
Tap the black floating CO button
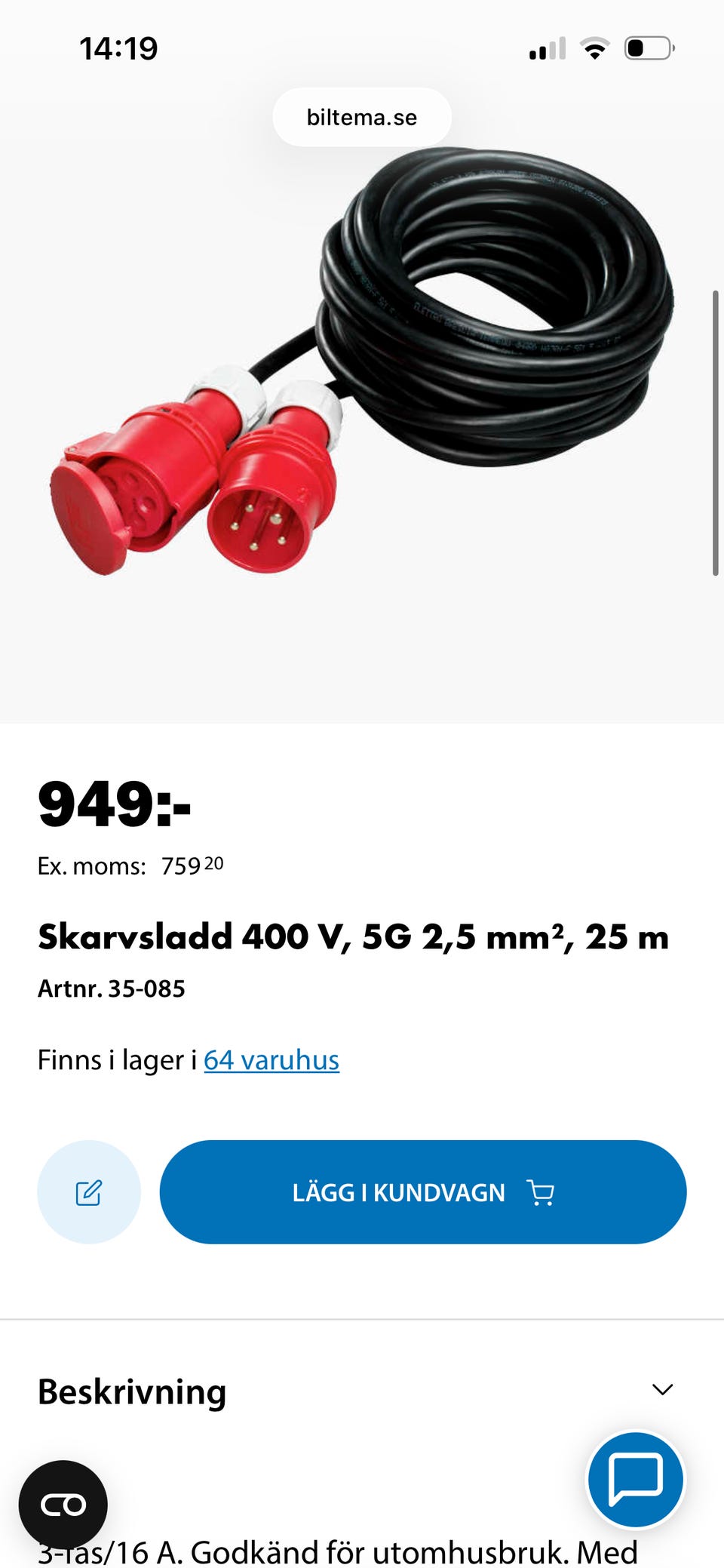[x=63, y=1505]
